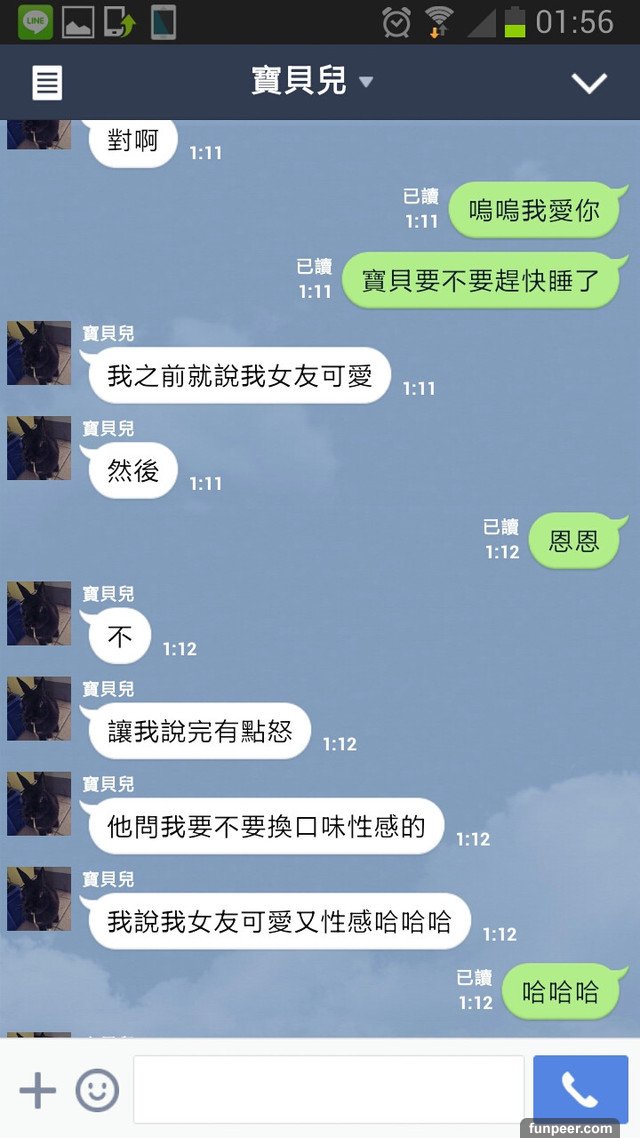Tap the plus attachment icon
The width and height of the screenshot is (640, 1138).
pos(38,1089)
